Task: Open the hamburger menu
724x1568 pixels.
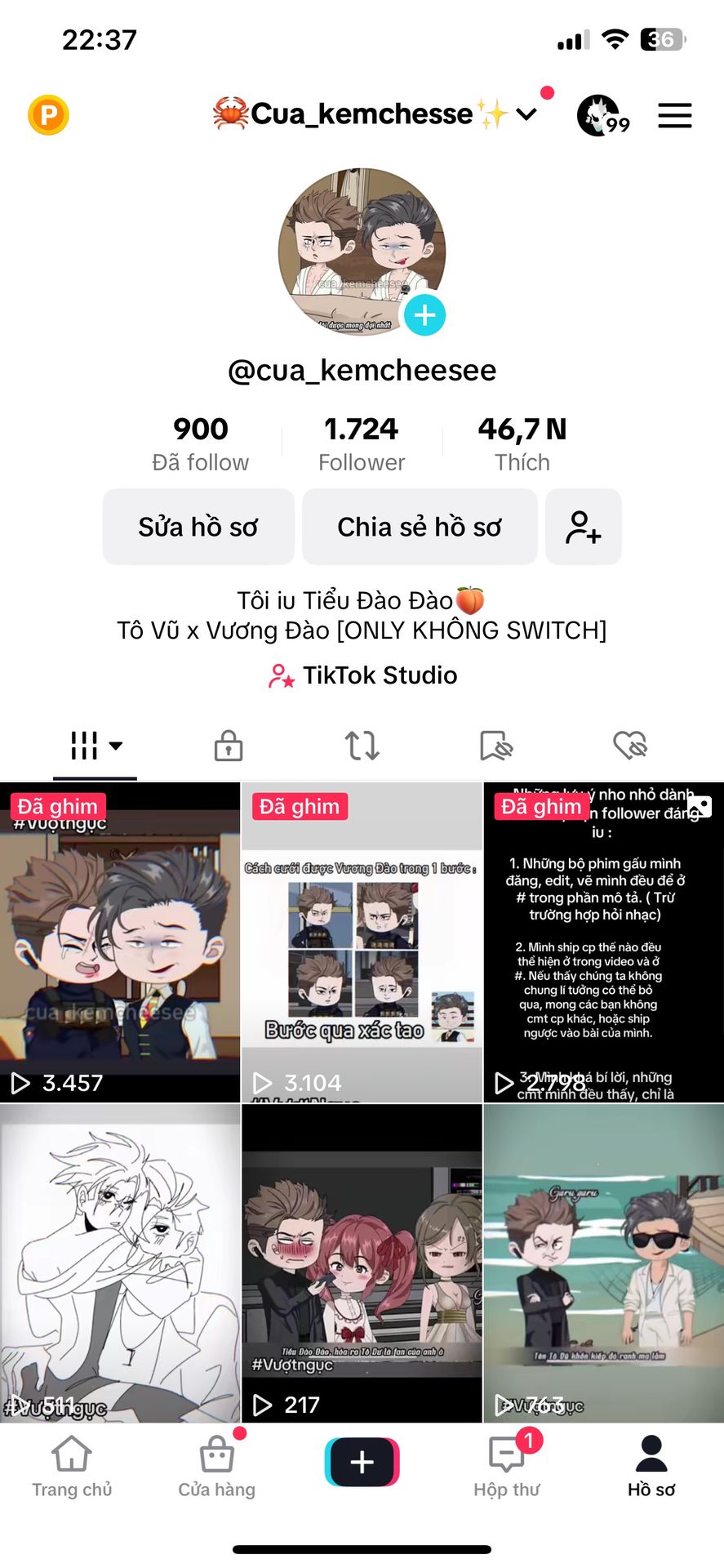Action: [675, 116]
